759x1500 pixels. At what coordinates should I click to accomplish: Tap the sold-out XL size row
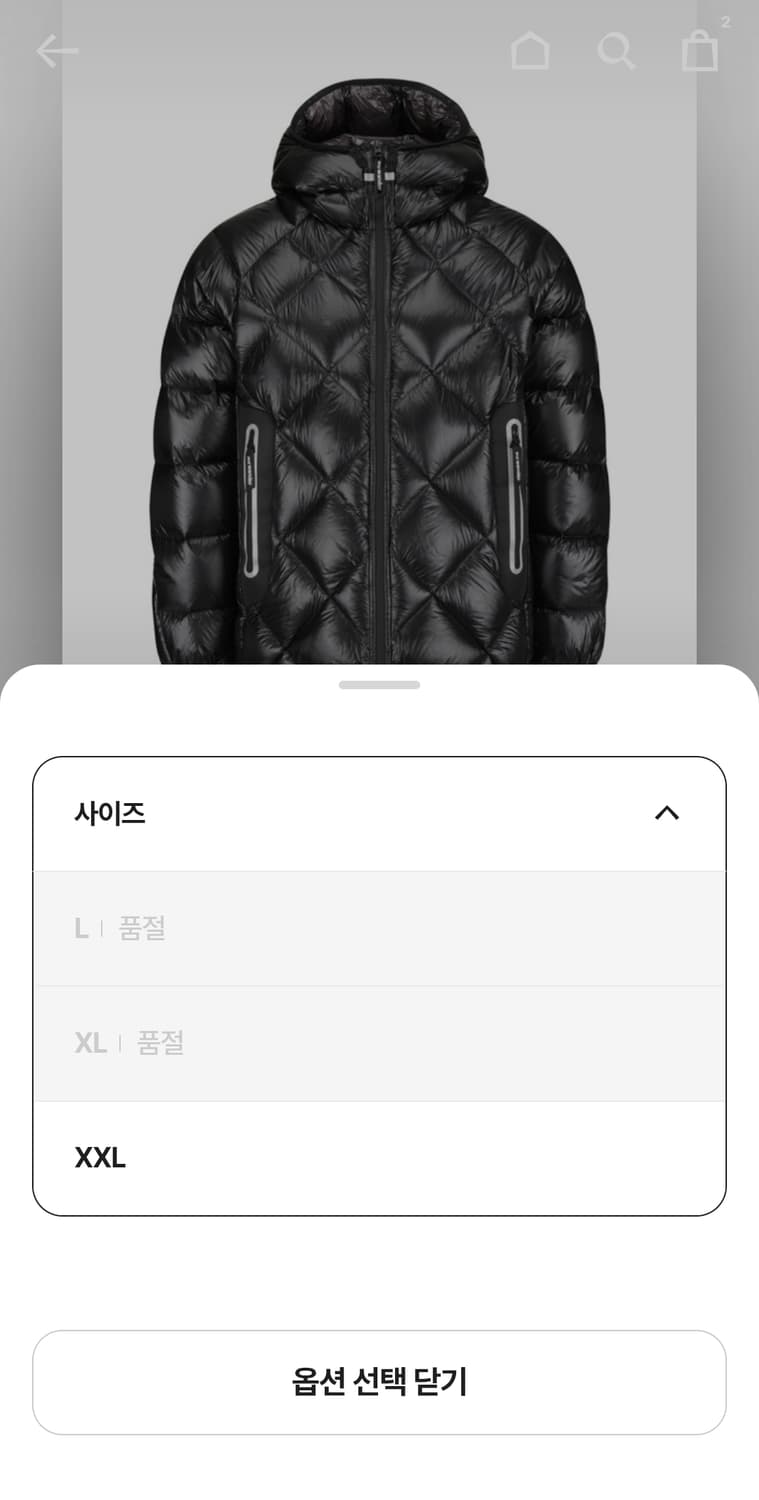(x=379, y=1043)
